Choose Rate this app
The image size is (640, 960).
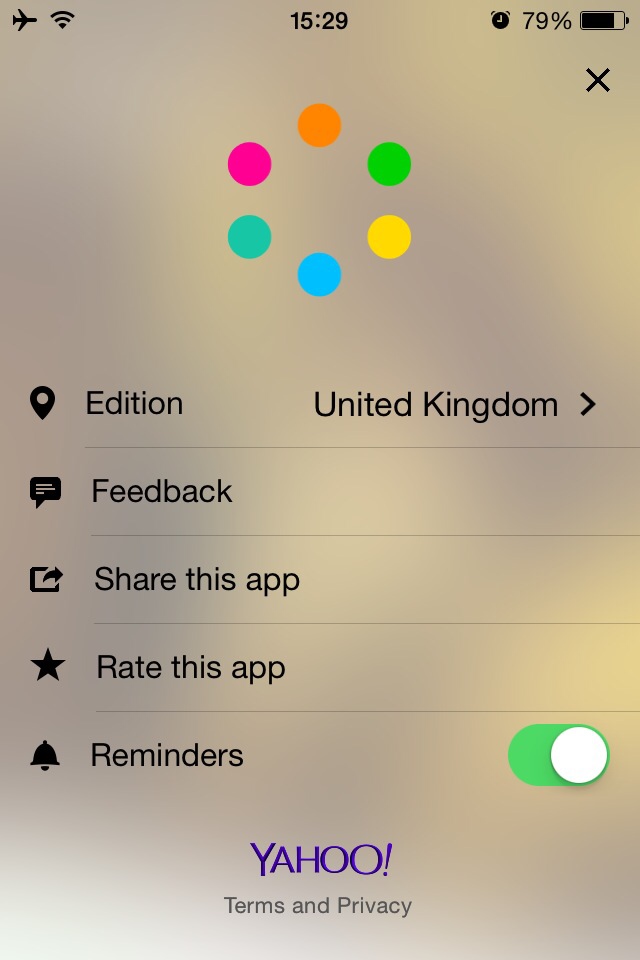click(x=191, y=668)
